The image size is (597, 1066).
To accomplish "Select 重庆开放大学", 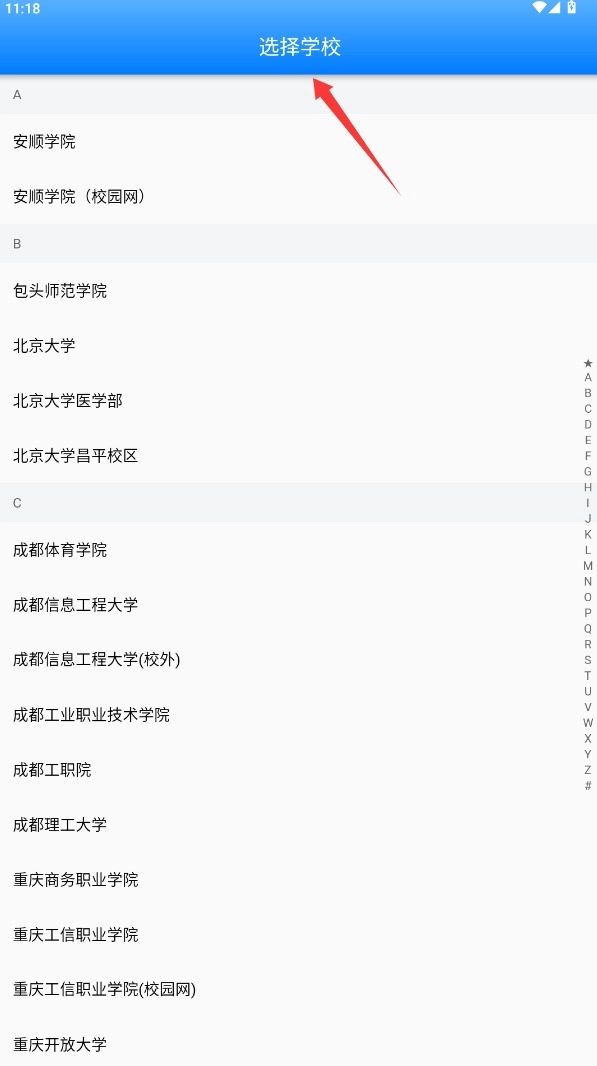I will click(298, 1044).
